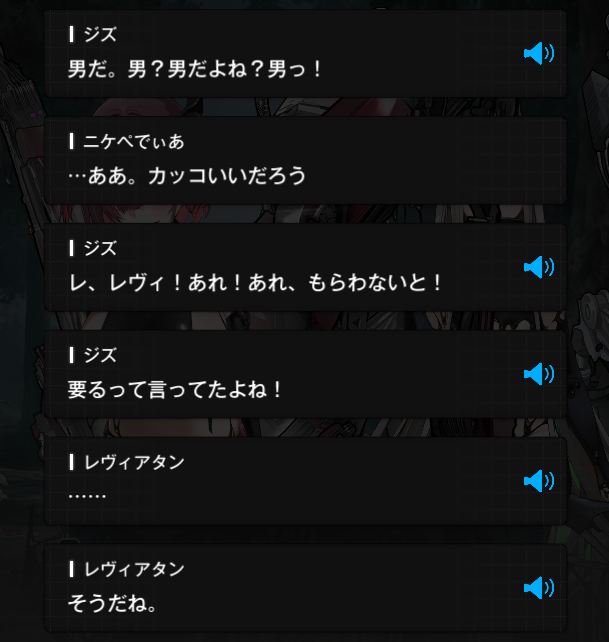This screenshot has height=642, width=609.
Task: Play voice for そうだね。 line
Action: point(538,587)
